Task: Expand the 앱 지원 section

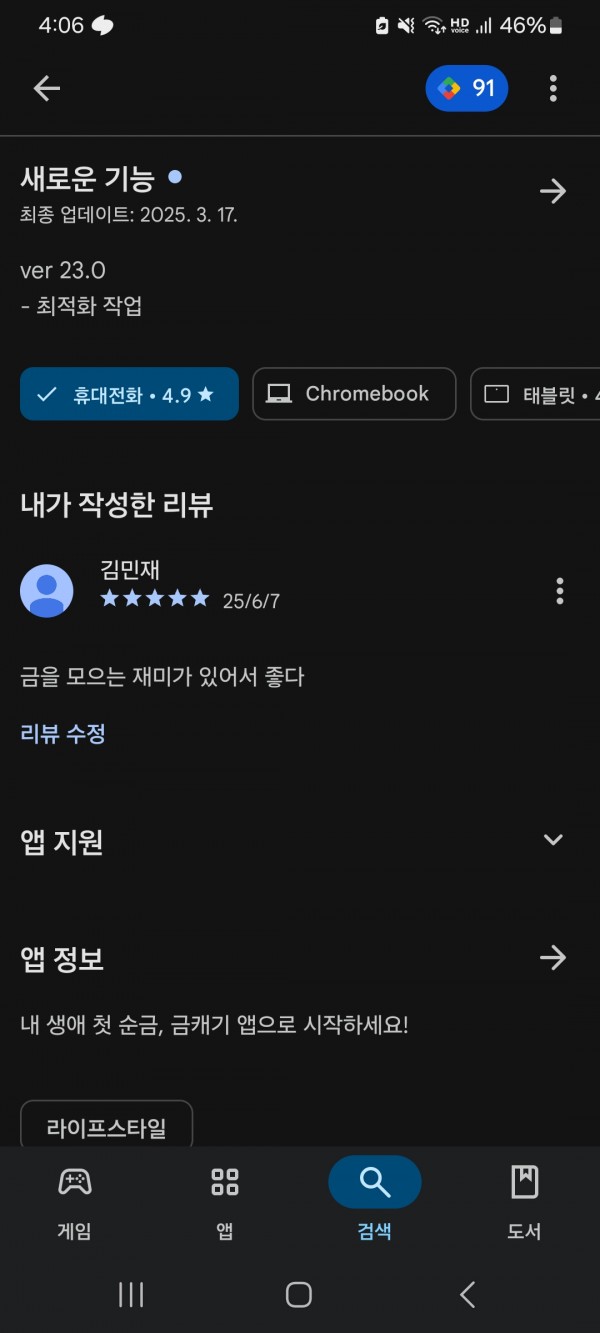Action: [x=553, y=840]
